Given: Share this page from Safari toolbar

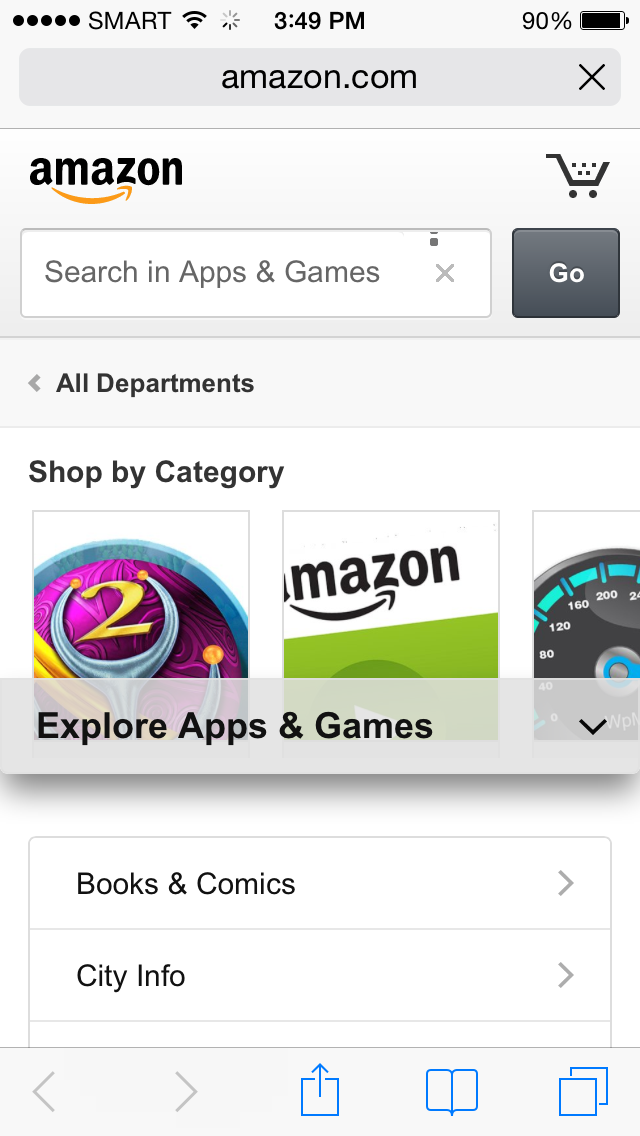Looking at the screenshot, I should (320, 1091).
